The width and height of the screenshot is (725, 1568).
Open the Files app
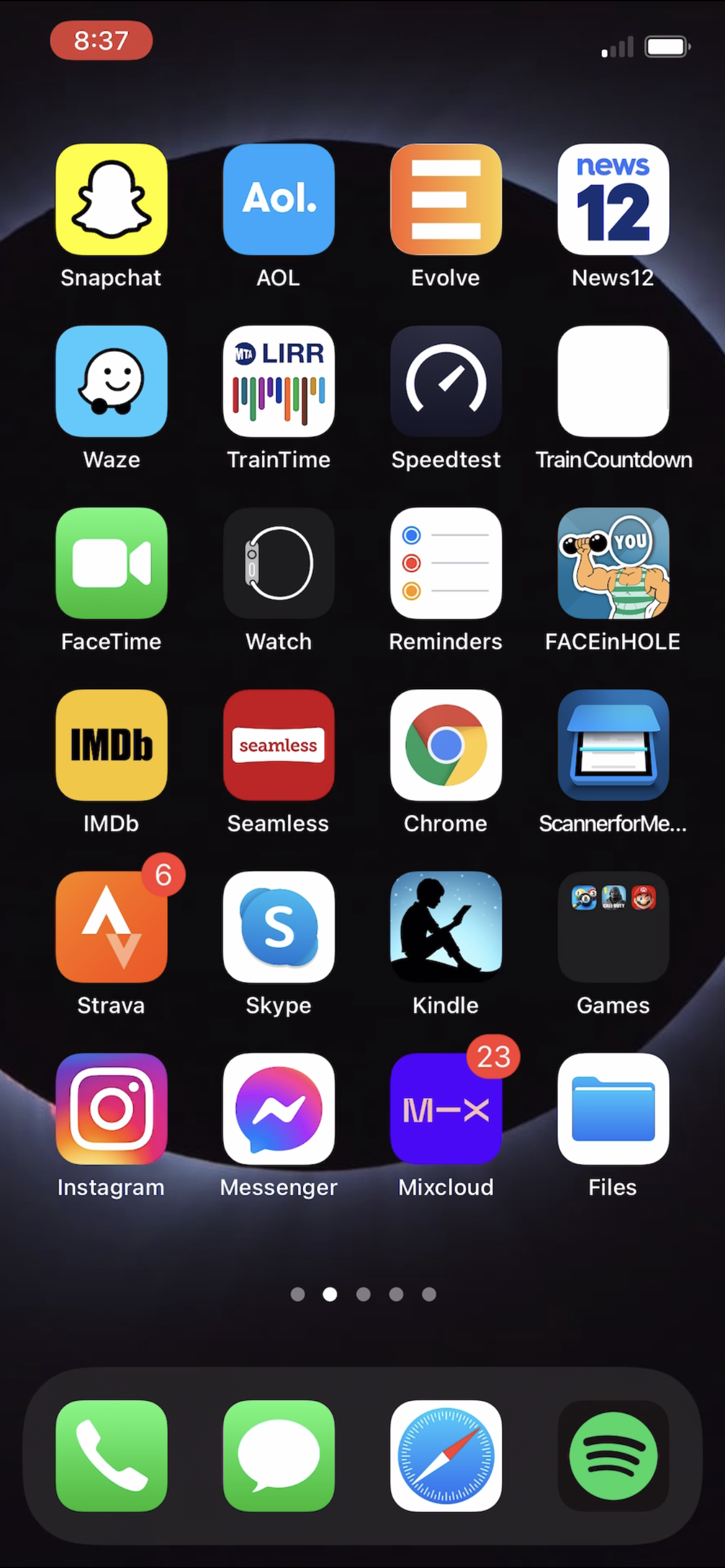pos(613,1109)
